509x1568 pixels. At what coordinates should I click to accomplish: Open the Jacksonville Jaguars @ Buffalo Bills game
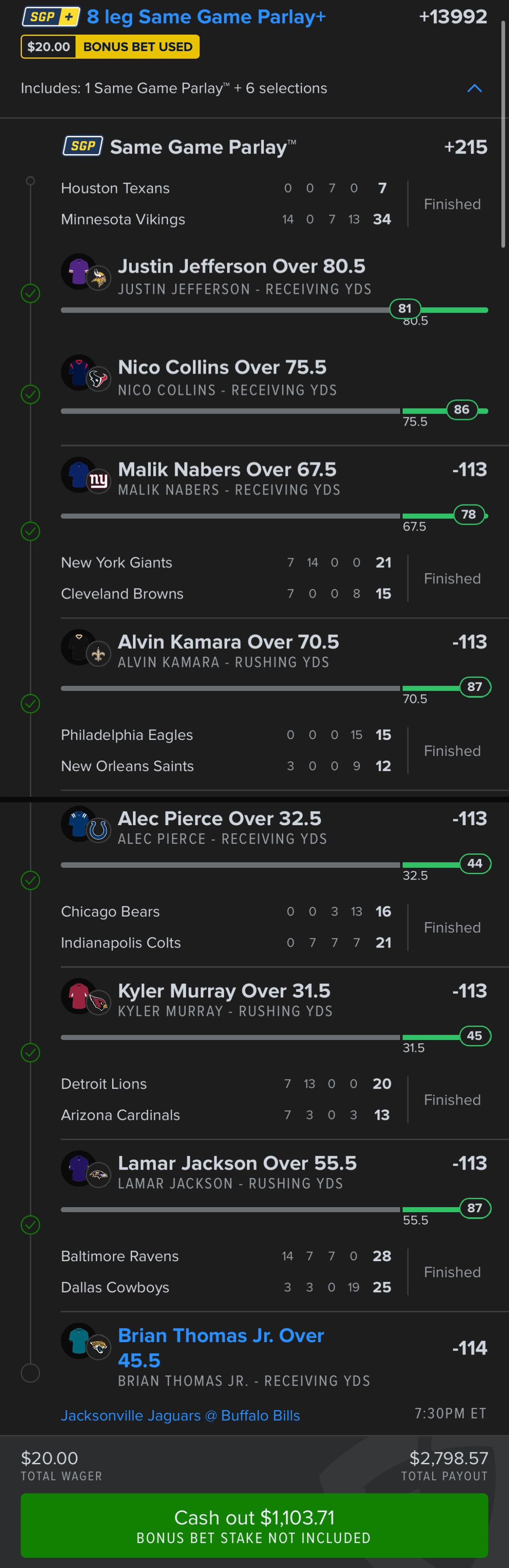tap(180, 1415)
